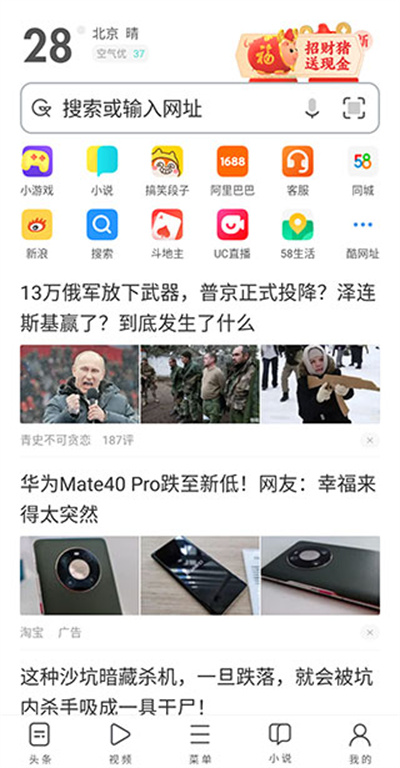Tap the search or enter URL box
400x768 pixels.
pyautogui.click(x=199, y=108)
